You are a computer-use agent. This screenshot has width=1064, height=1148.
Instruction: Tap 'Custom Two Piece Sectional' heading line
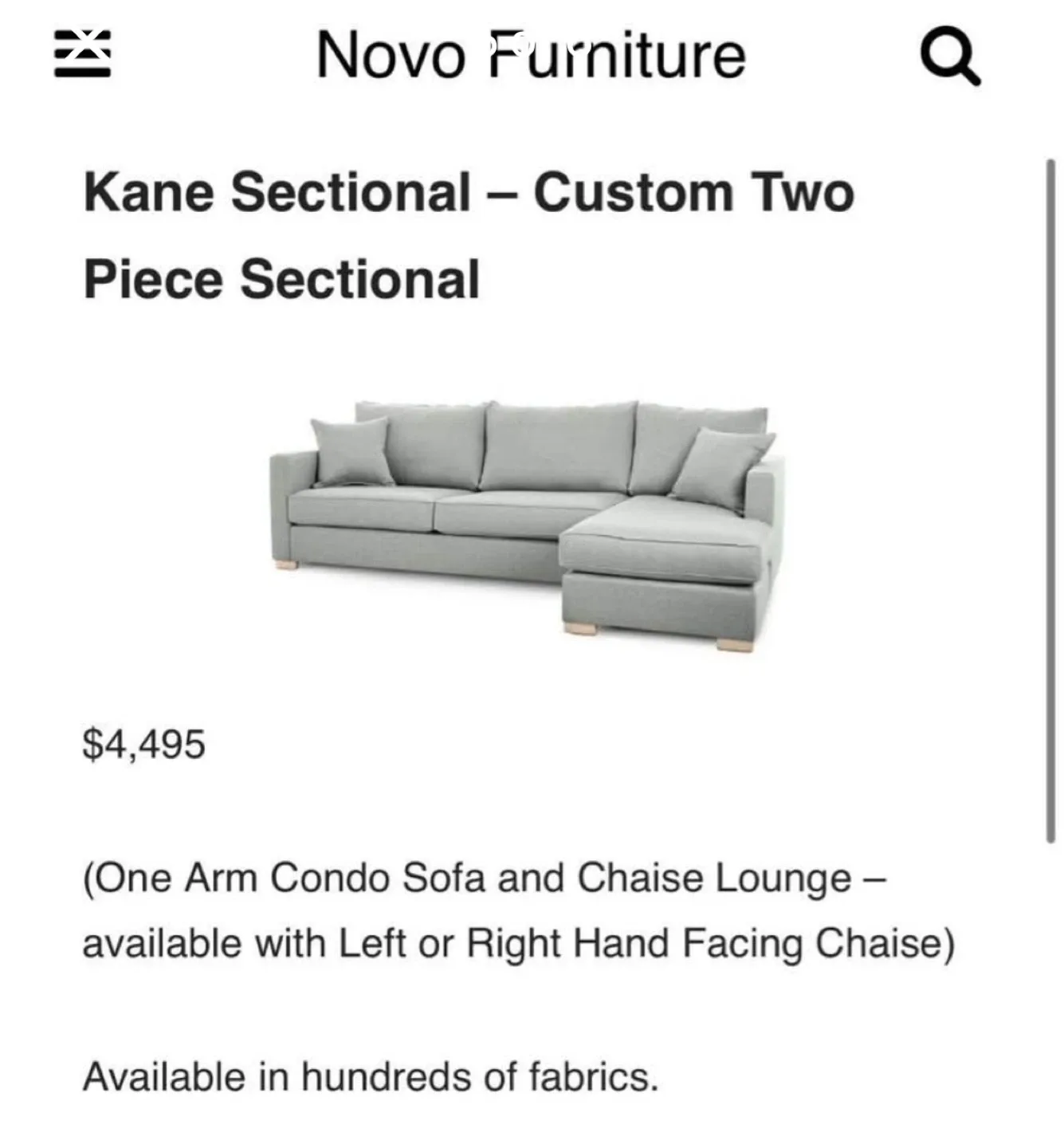coord(283,277)
